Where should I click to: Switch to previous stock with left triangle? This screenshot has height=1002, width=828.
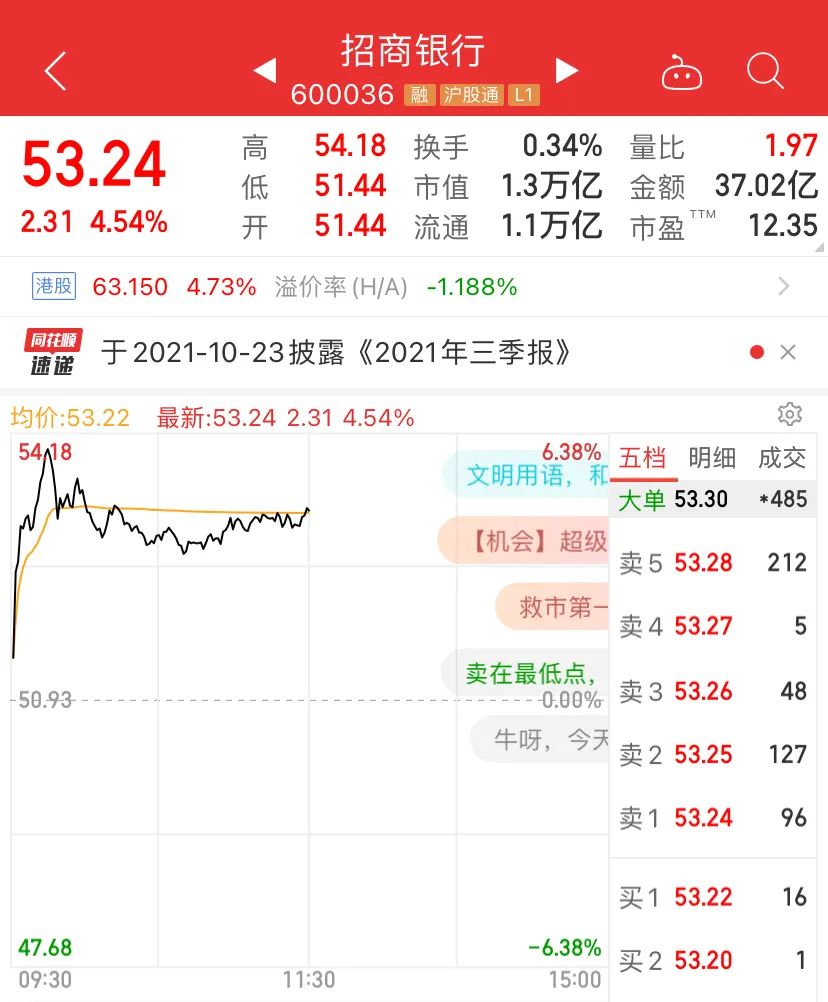pyautogui.click(x=264, y=71)
